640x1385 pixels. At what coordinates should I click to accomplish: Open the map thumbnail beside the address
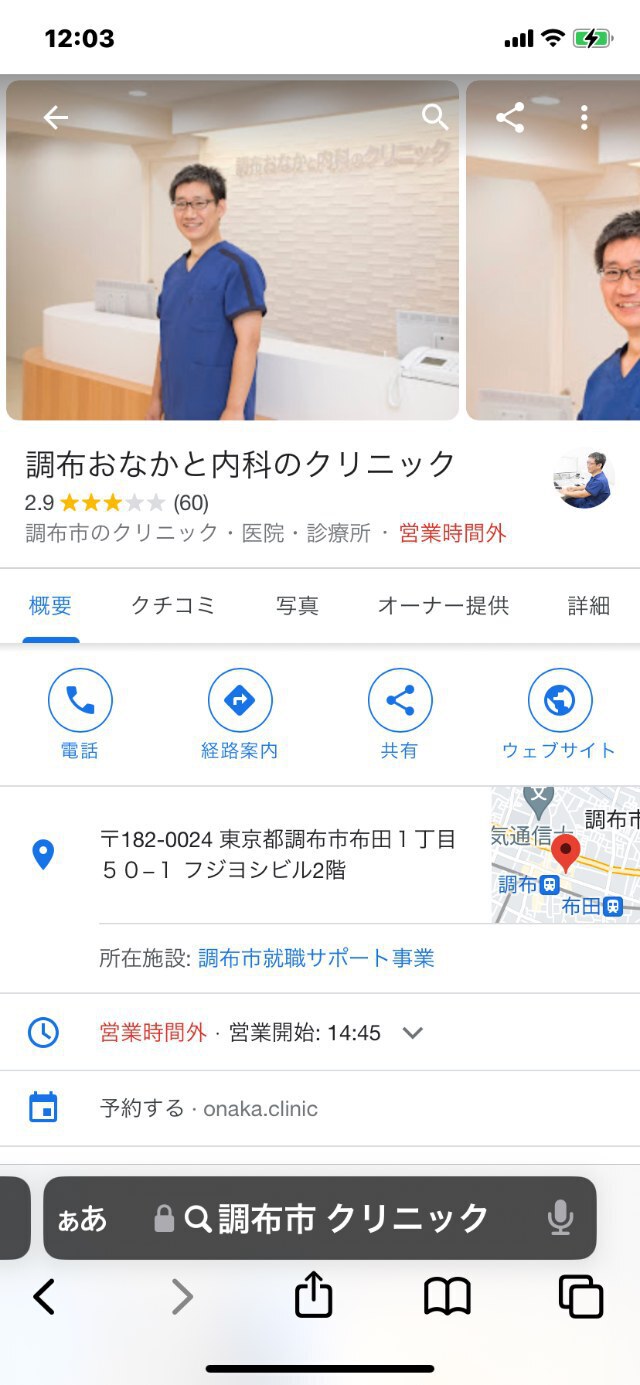pyautogui.click(x=565, y=854)
